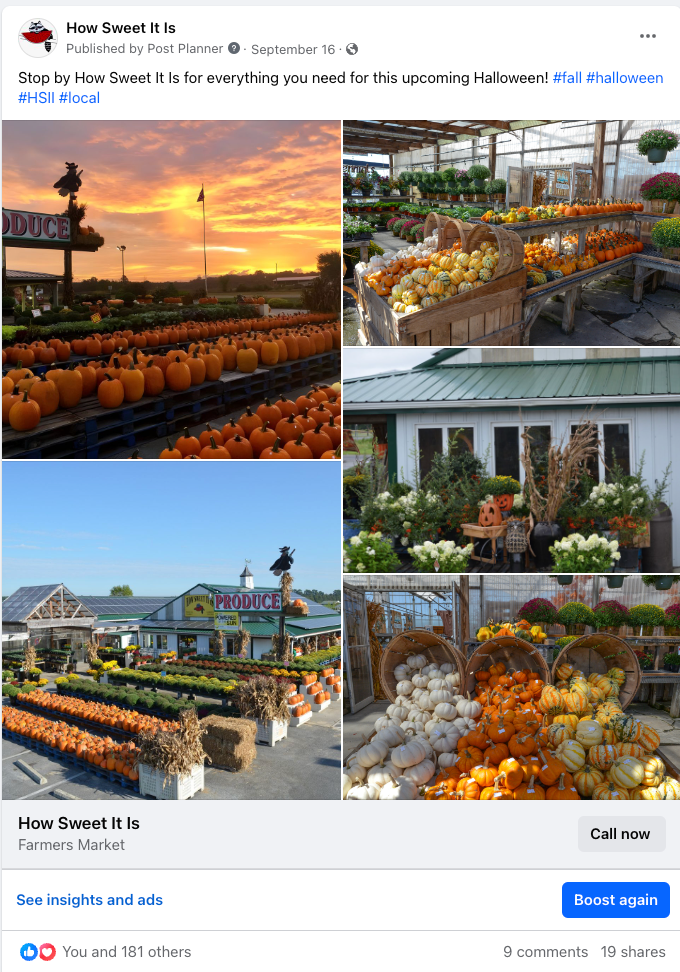Open How Sweet It Is page name
This screenshot has height=972, width=680.
tap(121, 28)
